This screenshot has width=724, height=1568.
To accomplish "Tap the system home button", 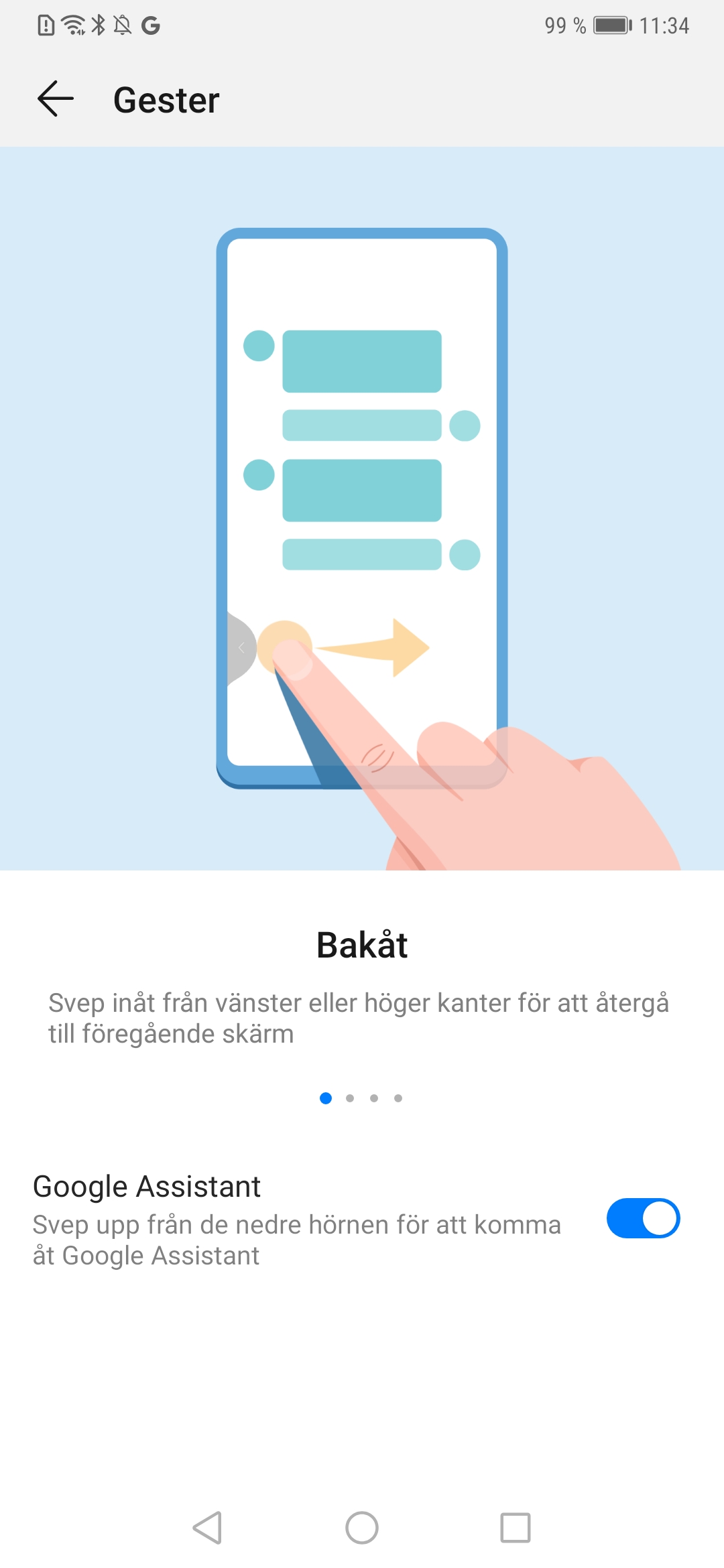I will pos(362,1528).
